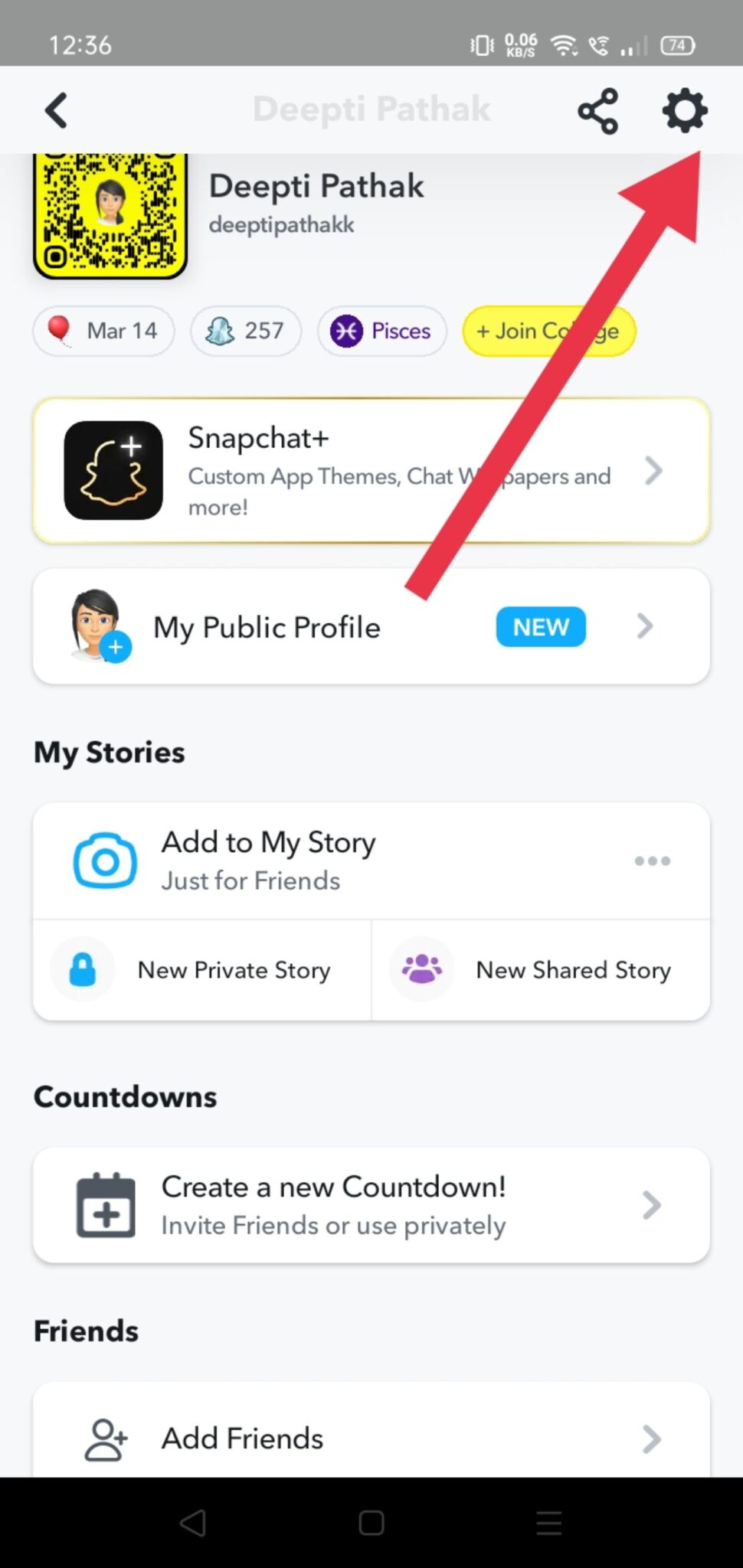The image size is (743, 1568).
Task: Tap the camera icon on Add to My Story
Action: tap(106, 861)
